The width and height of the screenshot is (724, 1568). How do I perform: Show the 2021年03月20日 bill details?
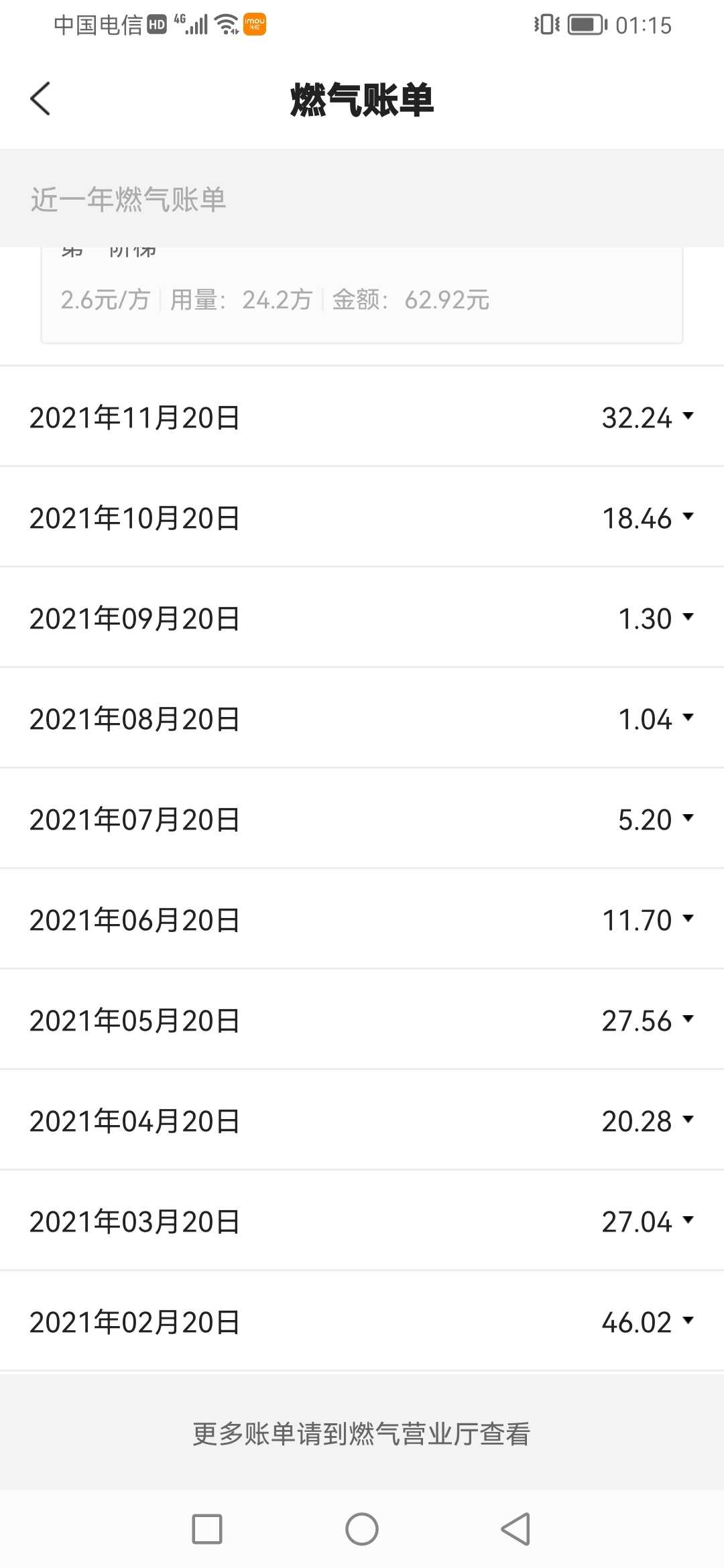[362, 1221]
